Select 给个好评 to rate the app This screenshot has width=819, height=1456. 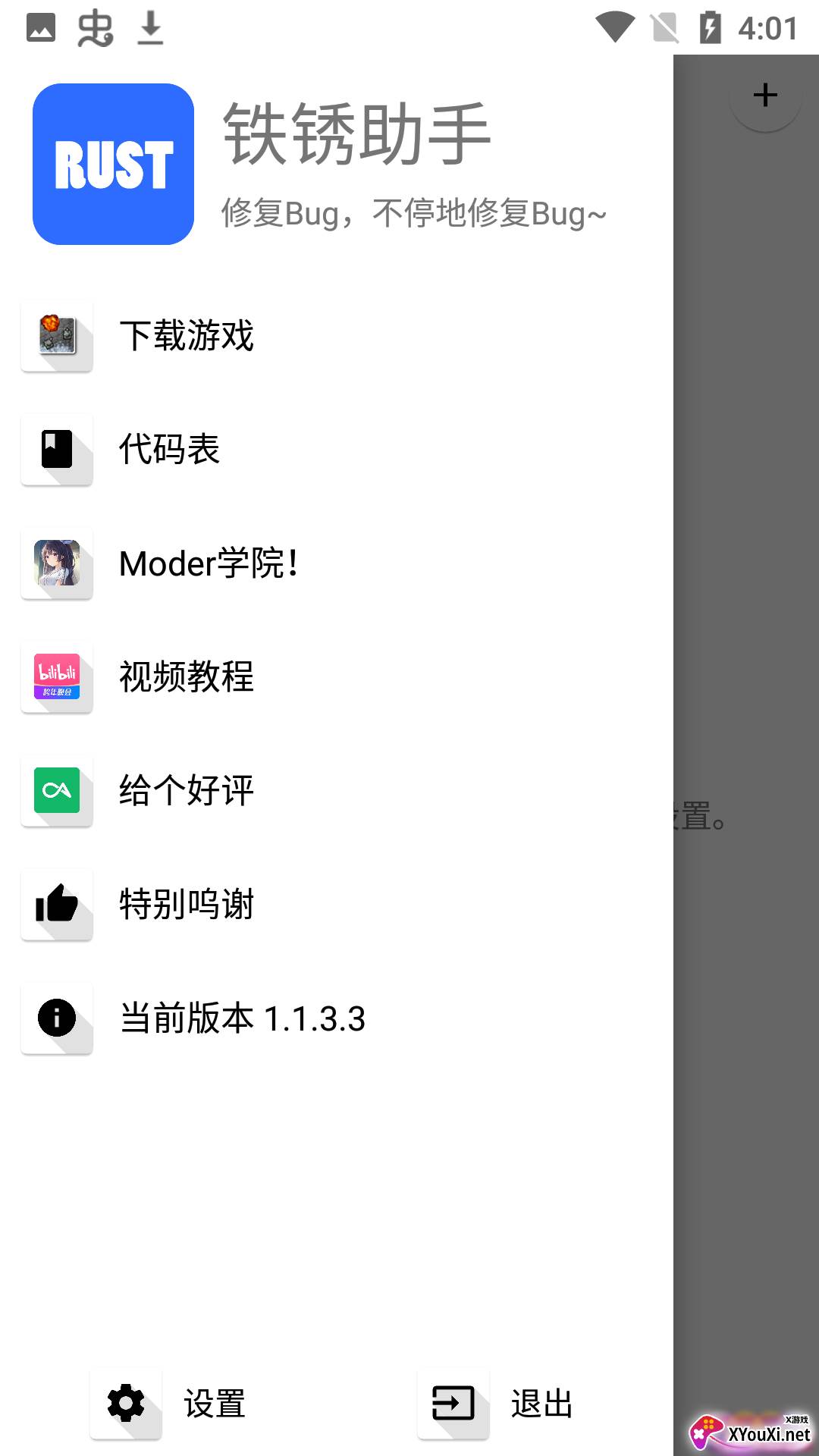pos(187,791)
